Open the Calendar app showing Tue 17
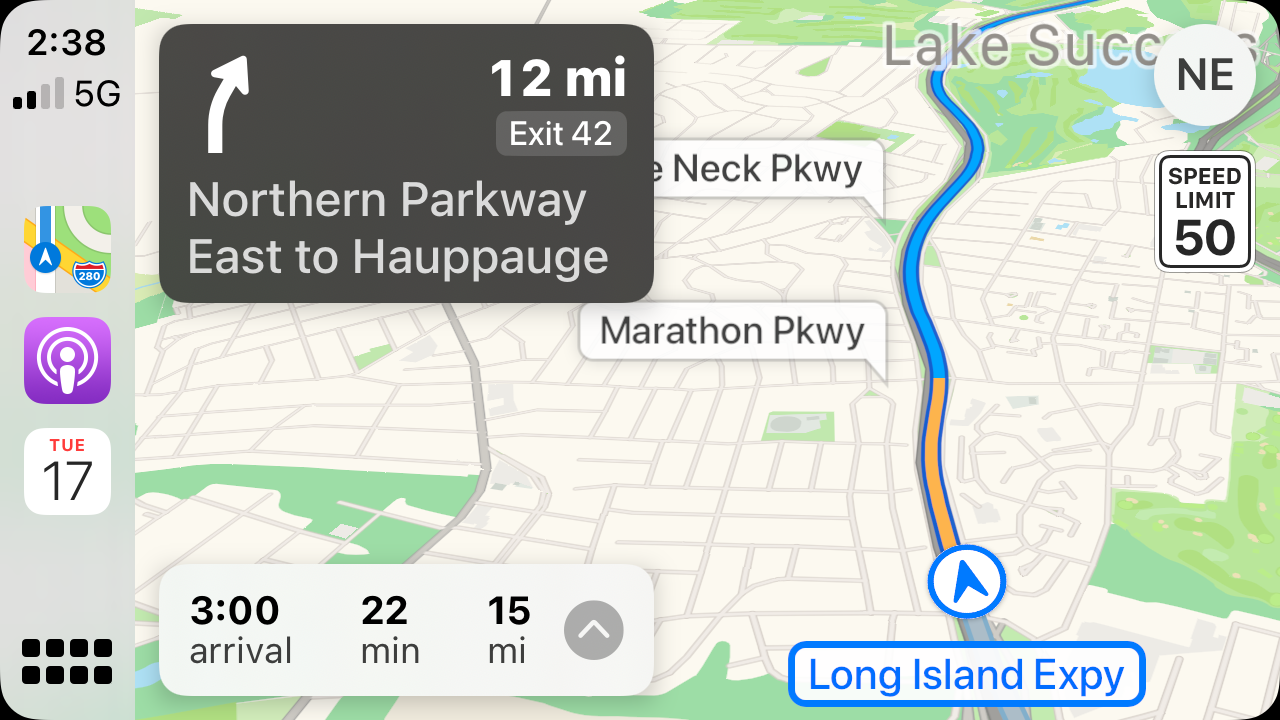The image size is (1280, 720). tap(67, 471)
